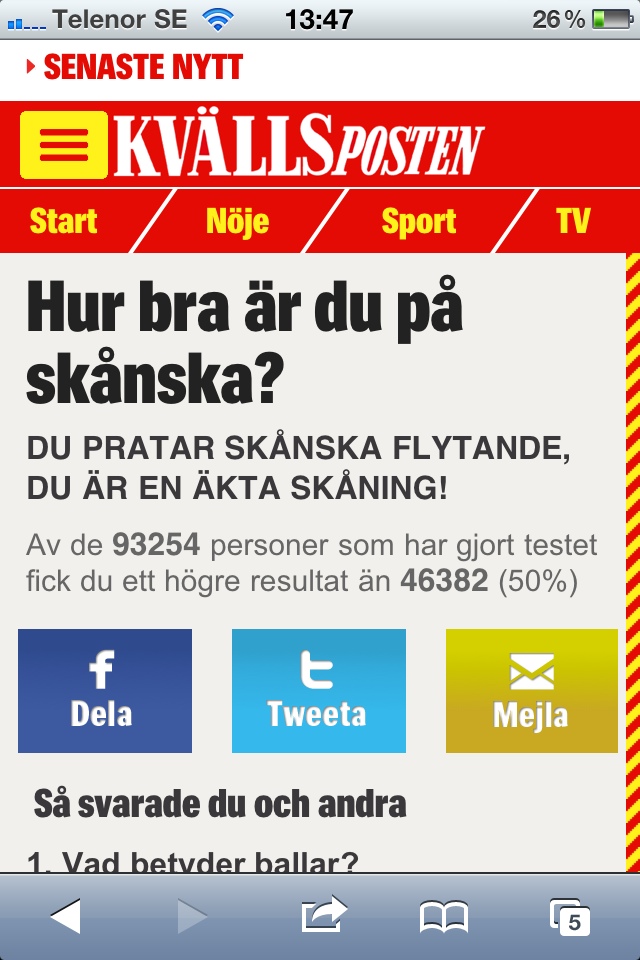Mejla the result by email

pos(531,691)
